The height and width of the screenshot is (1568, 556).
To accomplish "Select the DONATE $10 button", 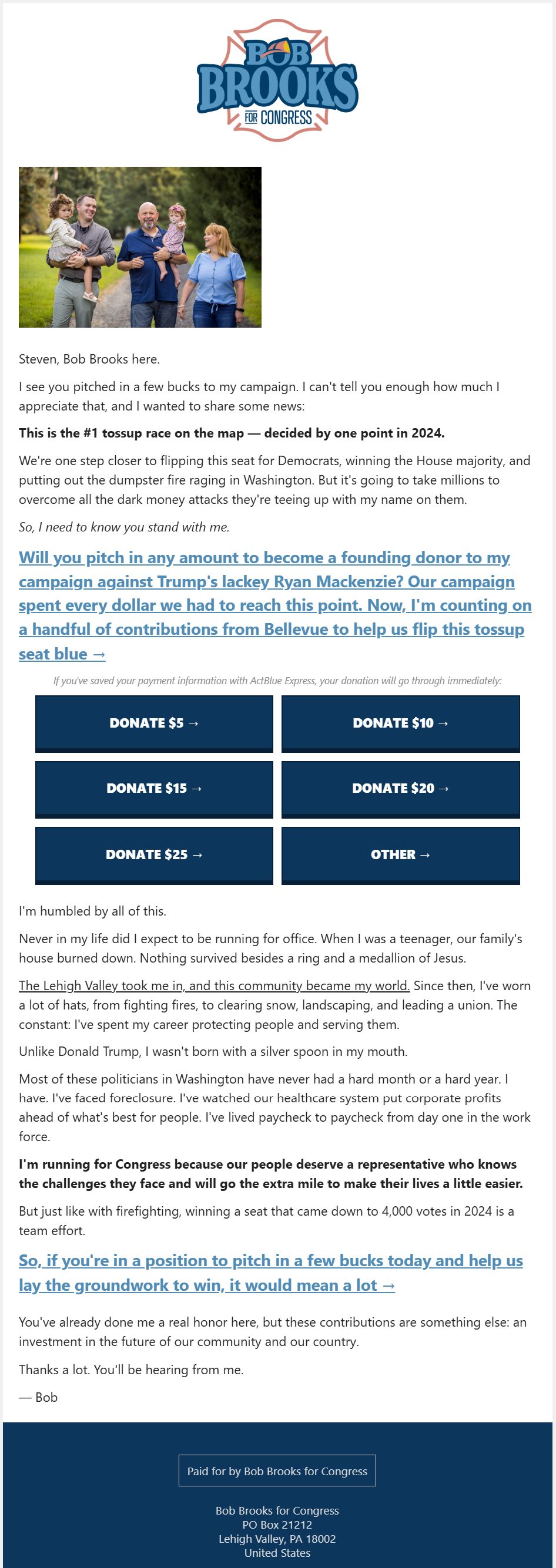I will [401, 723].
